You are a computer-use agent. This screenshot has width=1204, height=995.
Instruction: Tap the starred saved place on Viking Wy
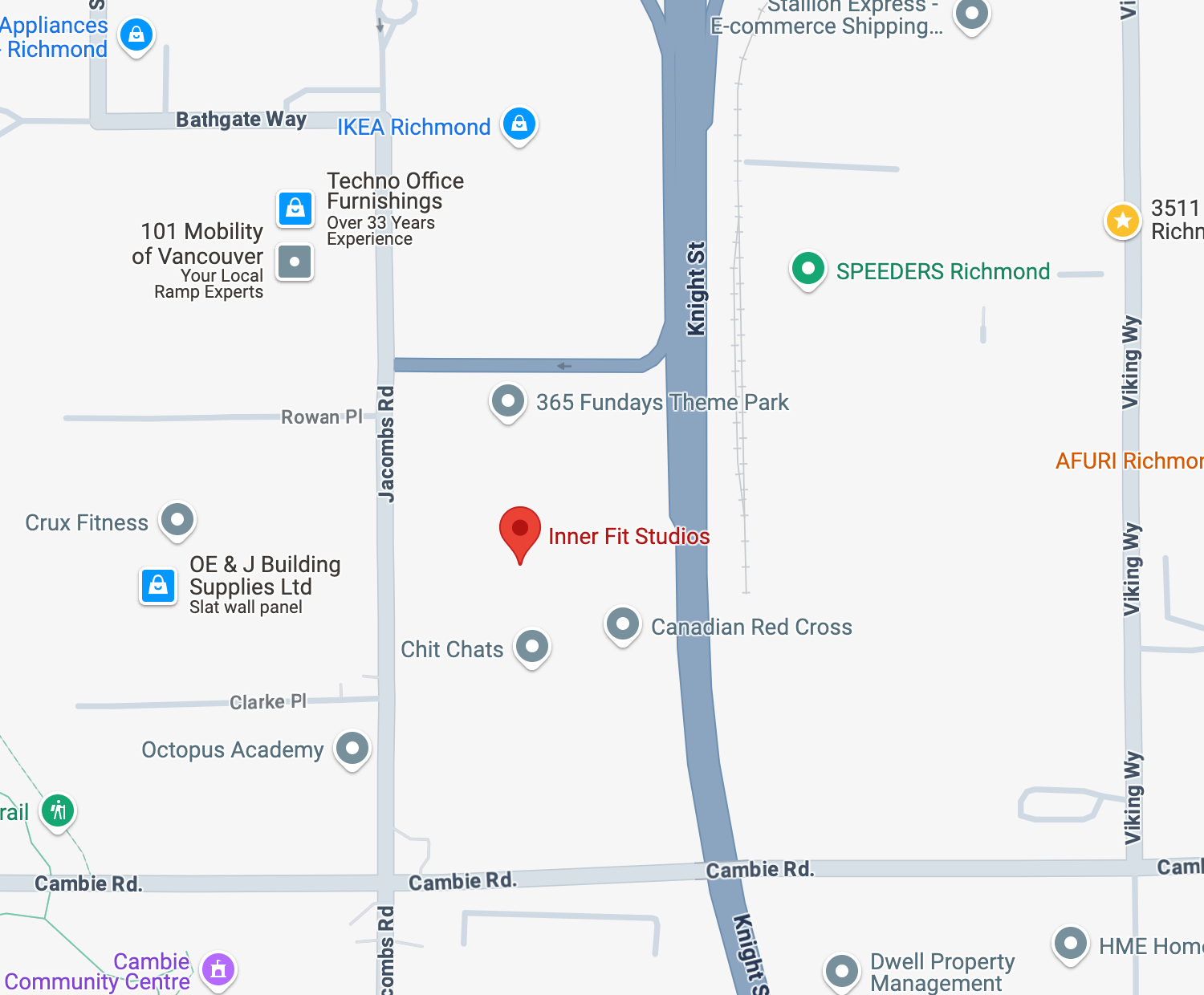point(1123,220)
